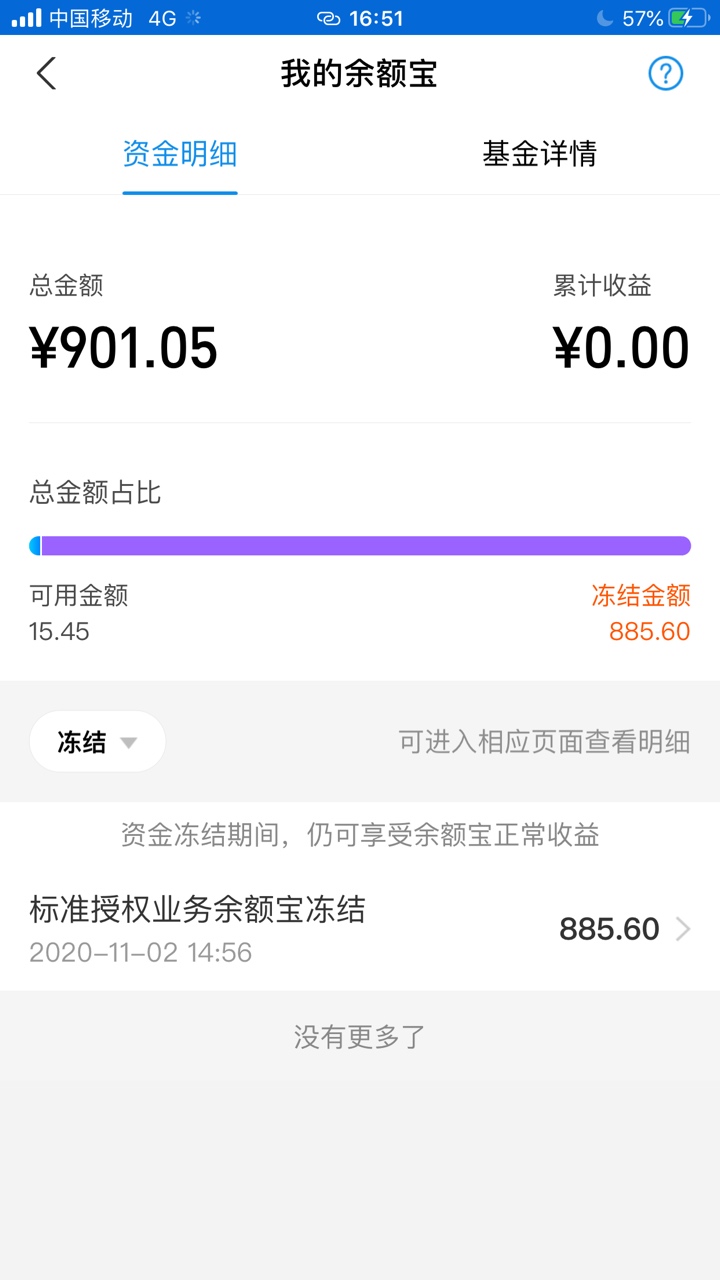The width and height of the screenshot is (720, 1280).
Task: Select the 资金明细 tab
Action: point(180,154)
